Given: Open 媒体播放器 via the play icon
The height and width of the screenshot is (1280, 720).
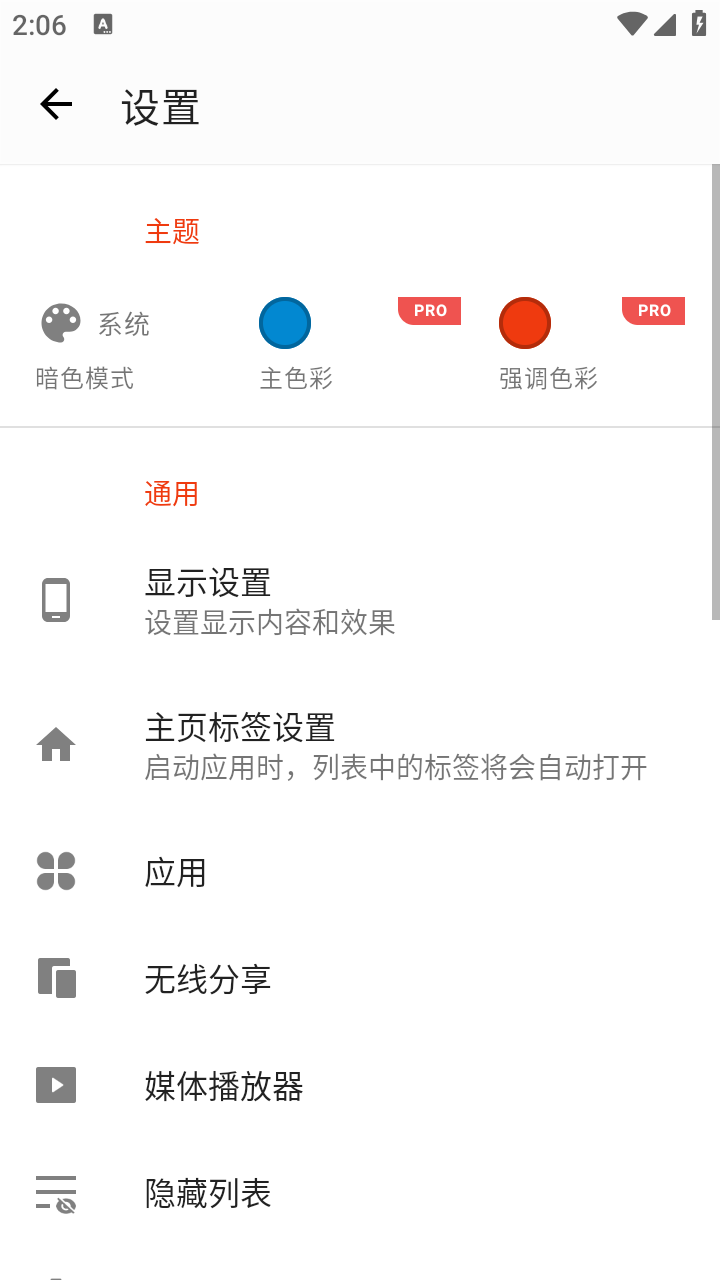Looking at the screenshot, I should (56, 1085).
